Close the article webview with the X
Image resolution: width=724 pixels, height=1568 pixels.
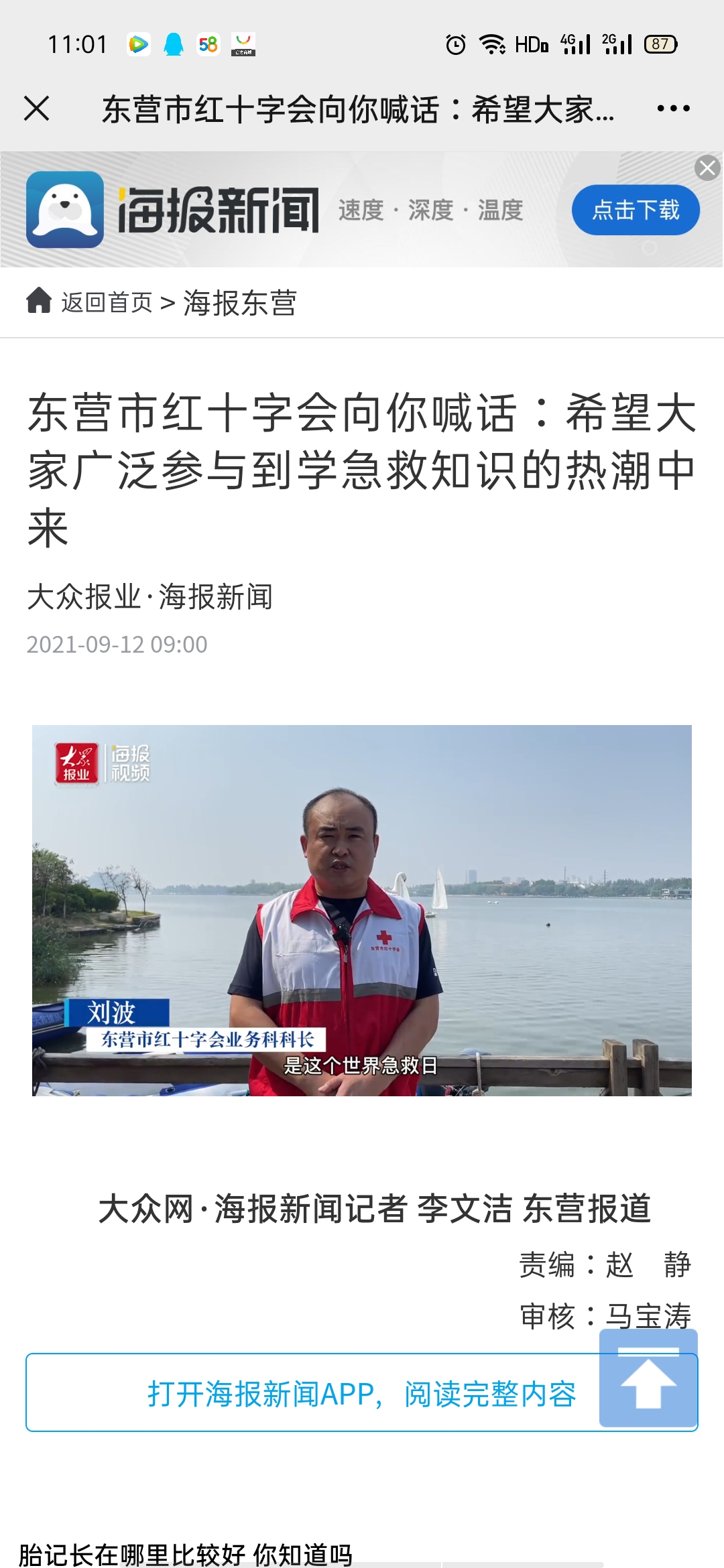(x=37, y=109)
